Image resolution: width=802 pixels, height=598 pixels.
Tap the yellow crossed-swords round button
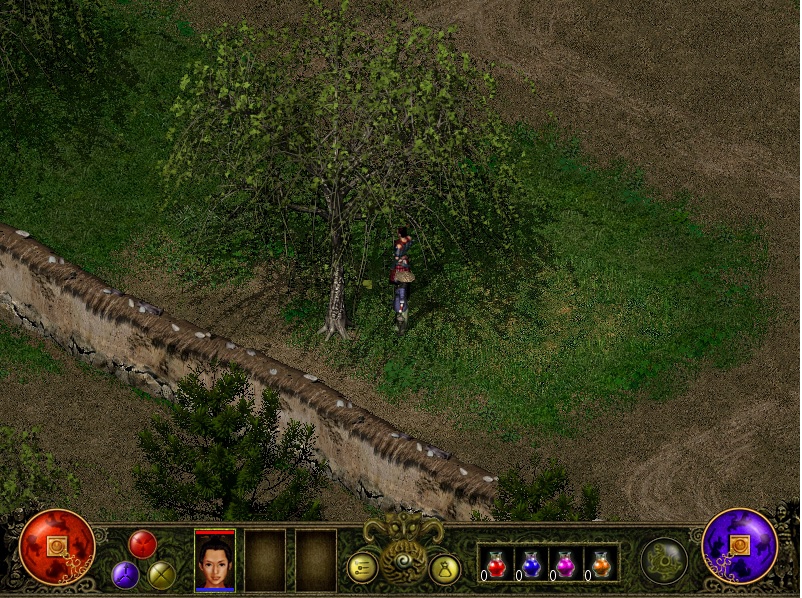click(161, 574)
